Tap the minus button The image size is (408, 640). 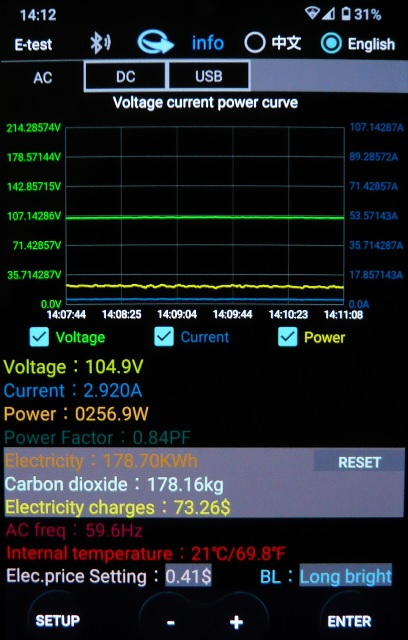pyautogui.click(x=171, y=622)
